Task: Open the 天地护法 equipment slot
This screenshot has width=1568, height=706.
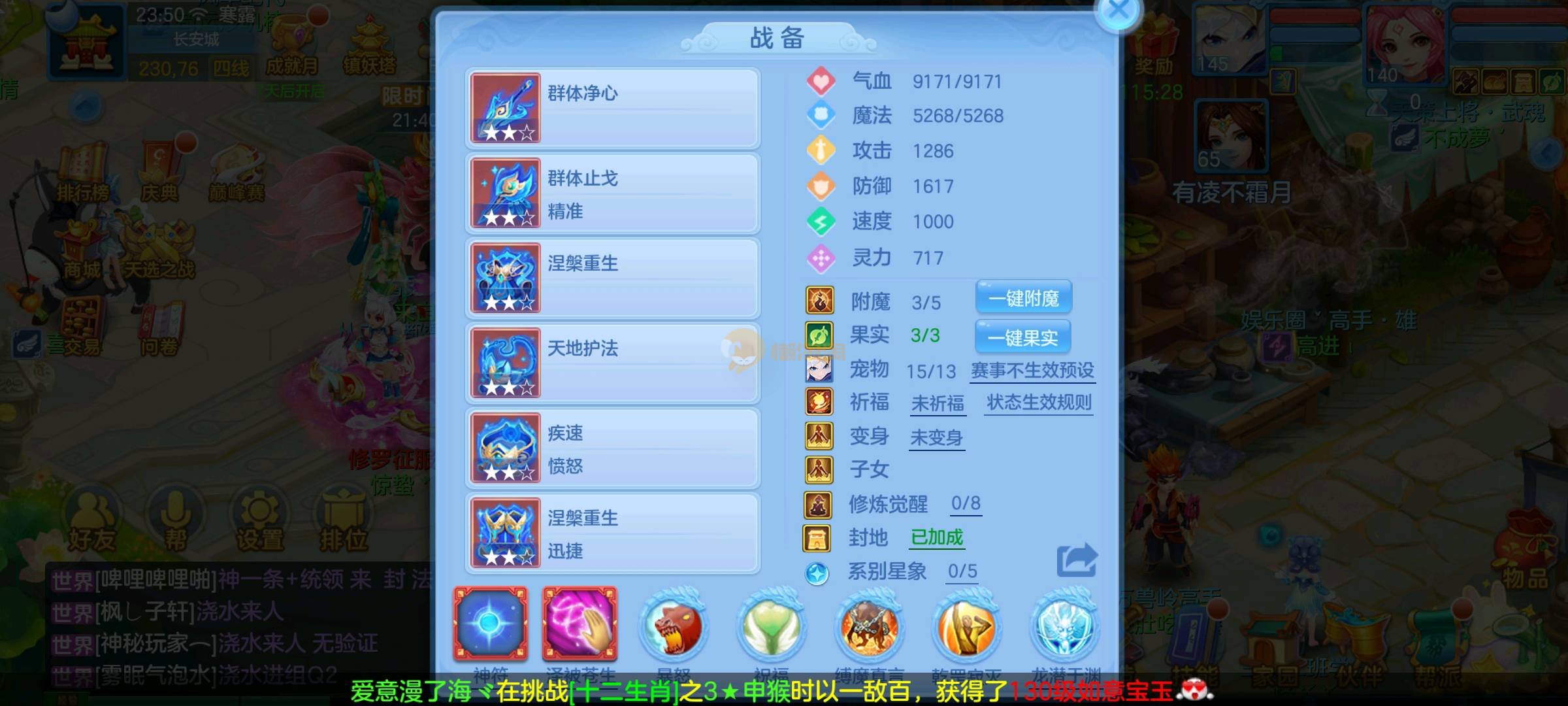Action: (613, 363)
